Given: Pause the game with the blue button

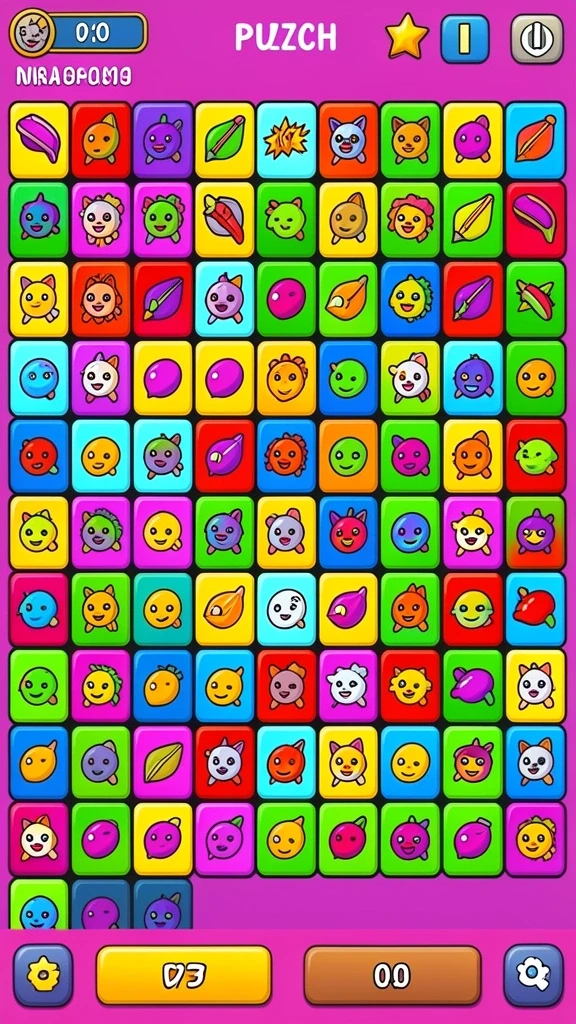Looking at the screenshot, I should [x=464, y=39].
